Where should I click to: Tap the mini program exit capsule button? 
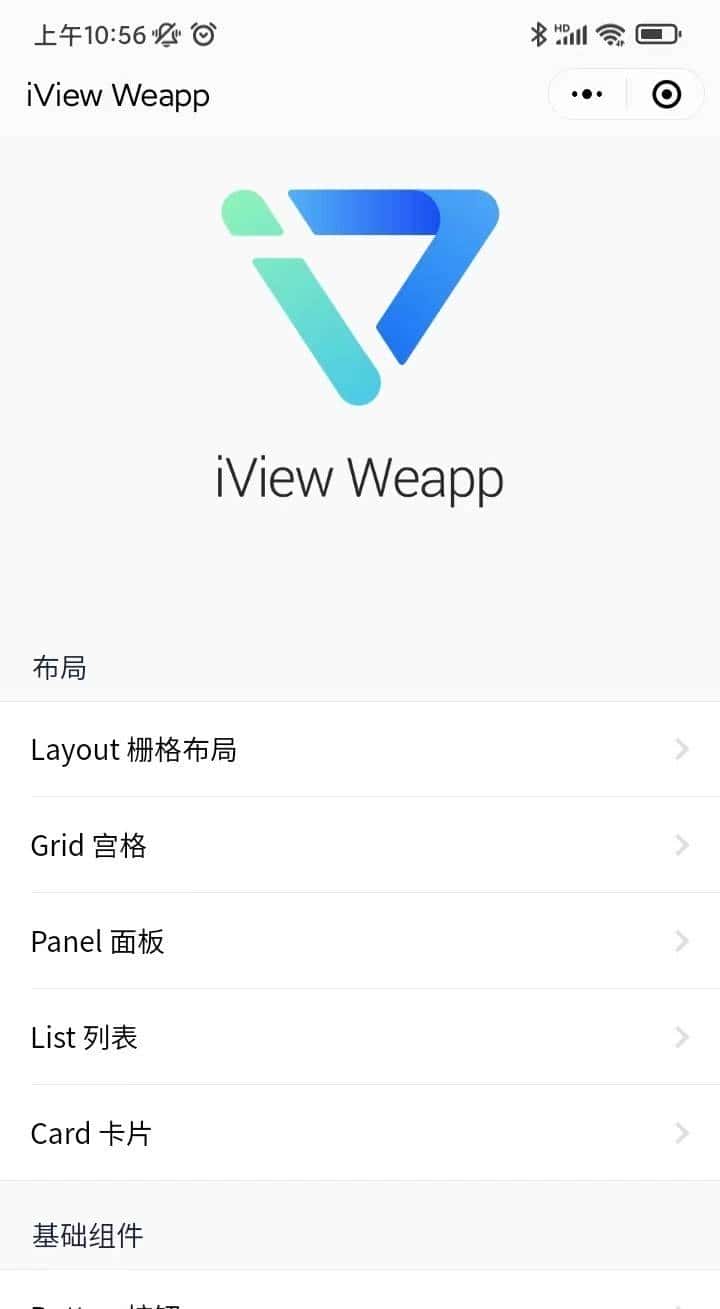coord(665,93)
